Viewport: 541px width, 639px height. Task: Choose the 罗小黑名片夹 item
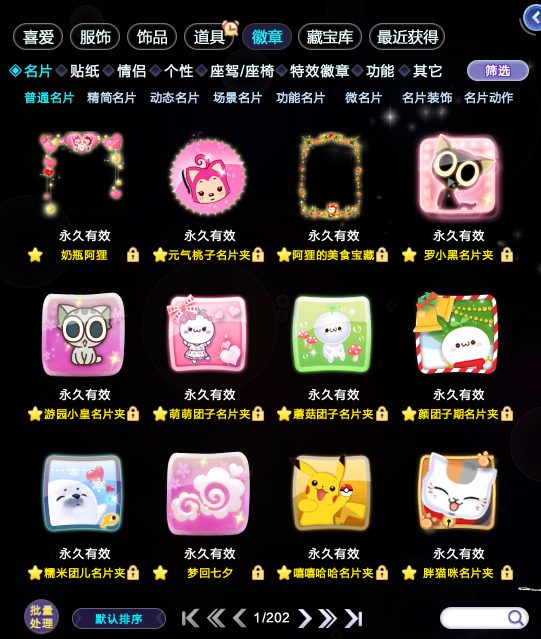pos(458,176)
